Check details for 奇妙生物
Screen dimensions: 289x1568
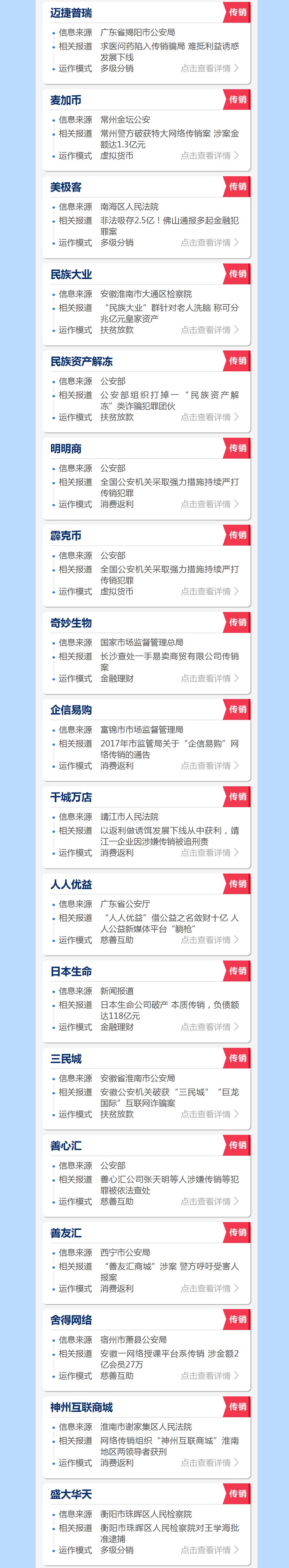click(209, 678)
